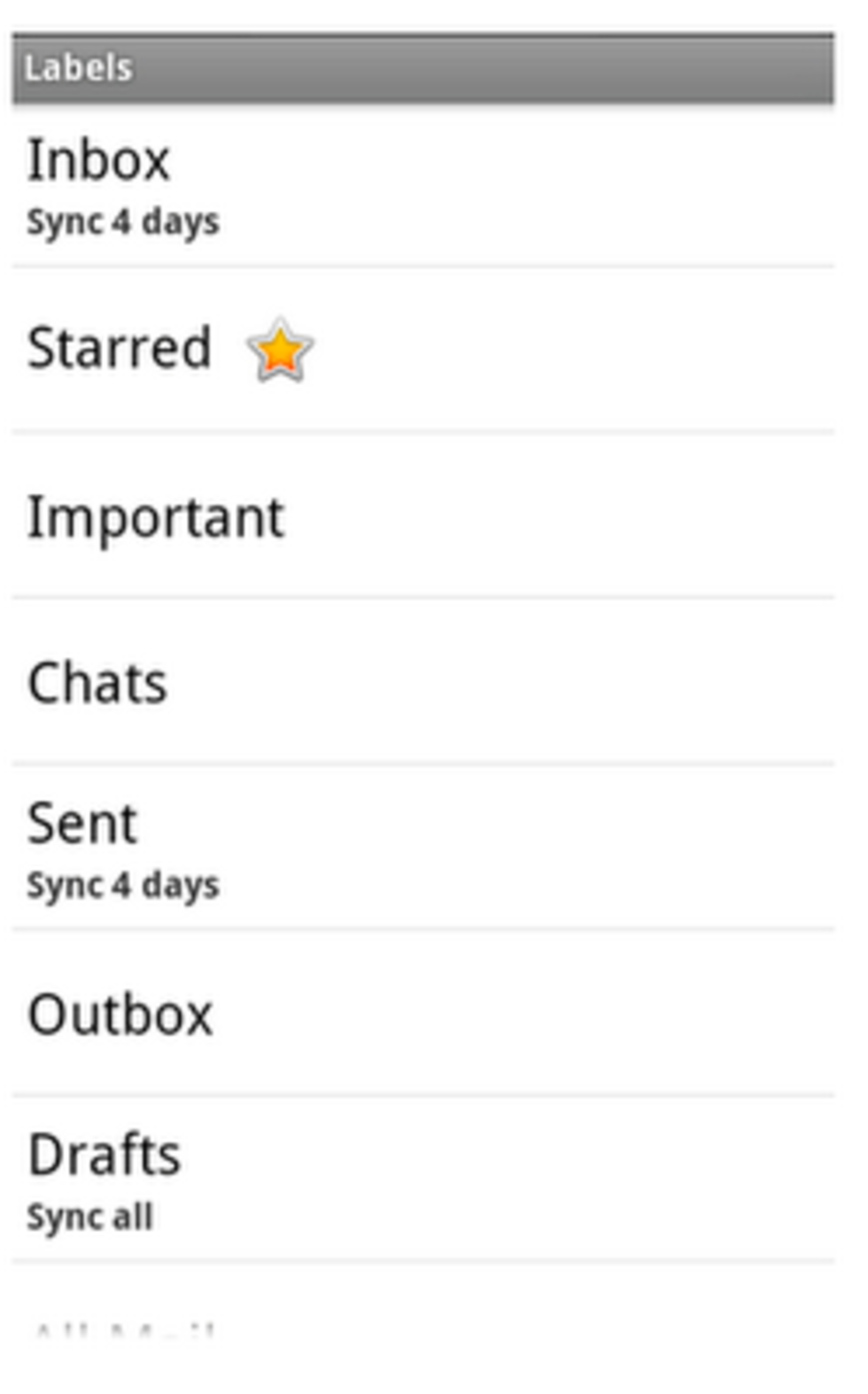Open the Drafts label
The image size is (868, 1394).
[105, 1156]
